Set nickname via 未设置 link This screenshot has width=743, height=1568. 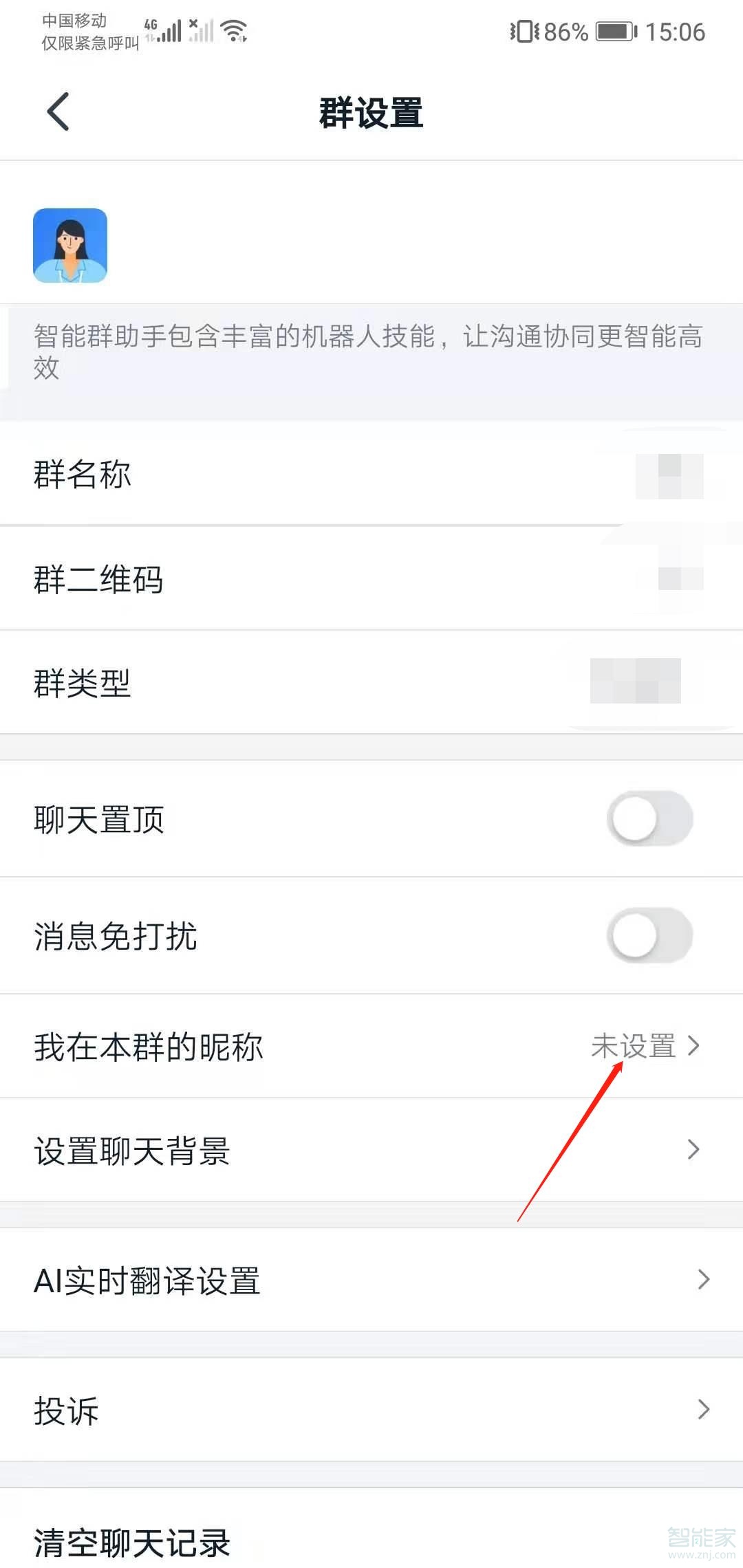pos(633,1047)
